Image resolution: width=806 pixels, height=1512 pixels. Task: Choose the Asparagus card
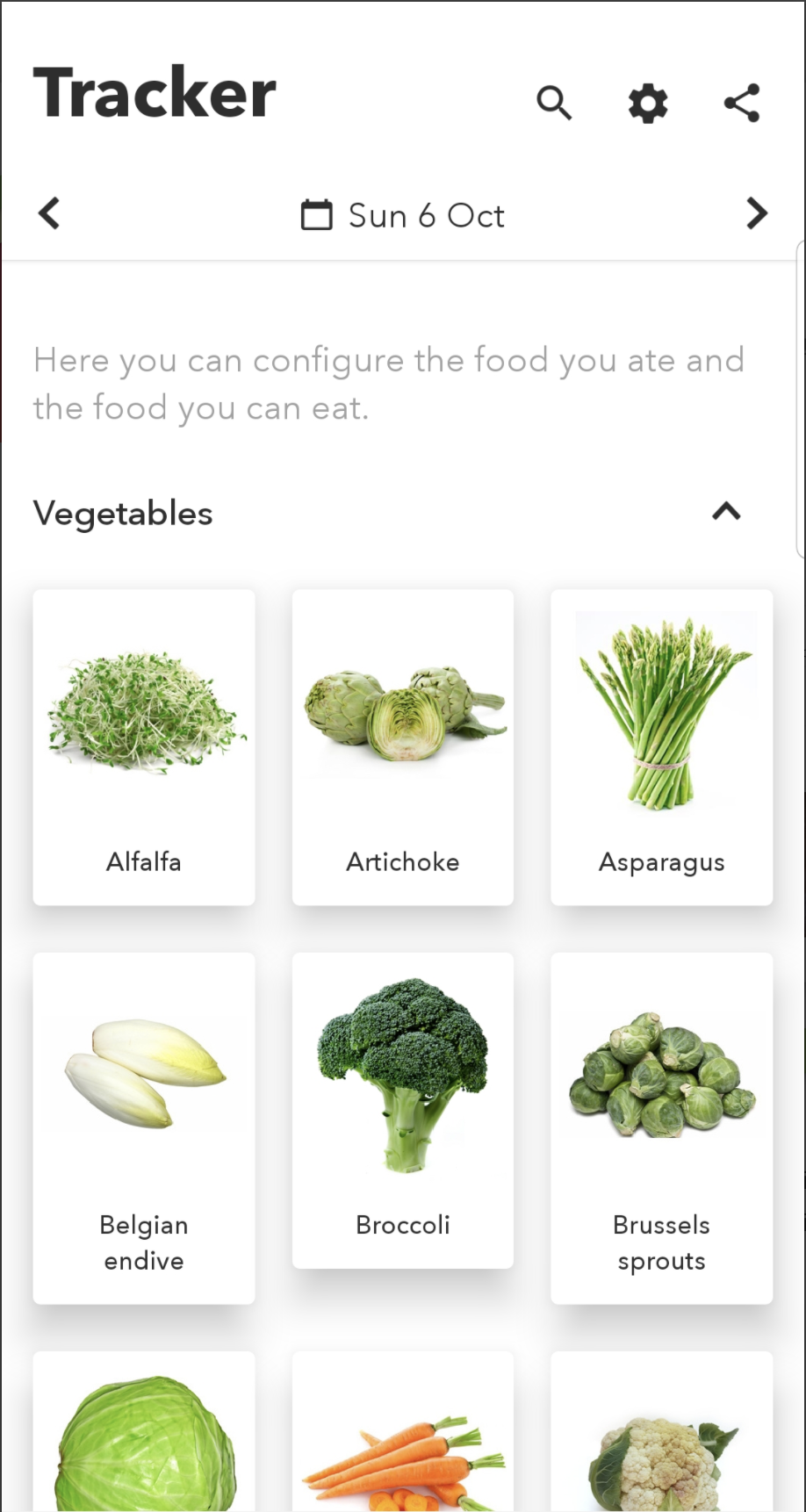tap(661, 746)
